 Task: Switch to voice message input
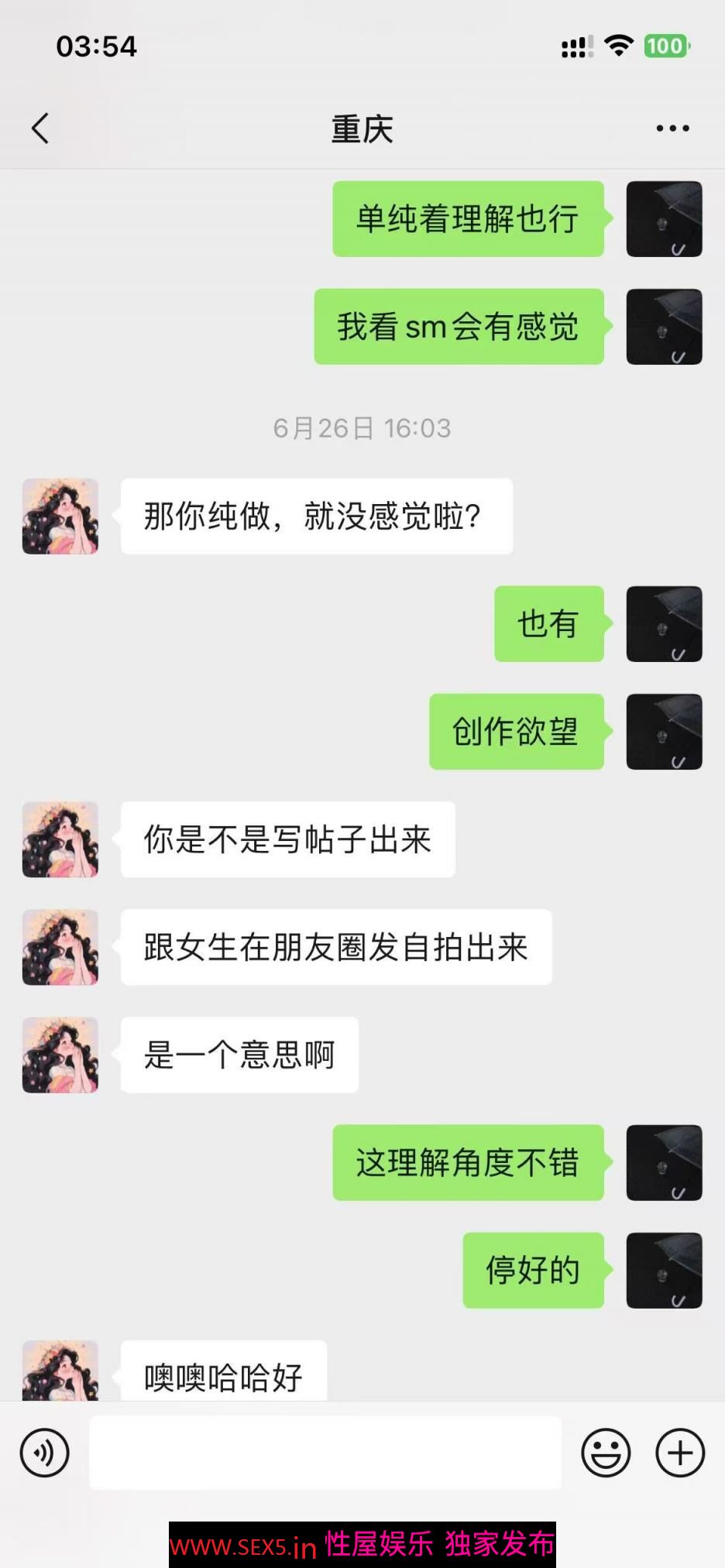point(45,1453)
